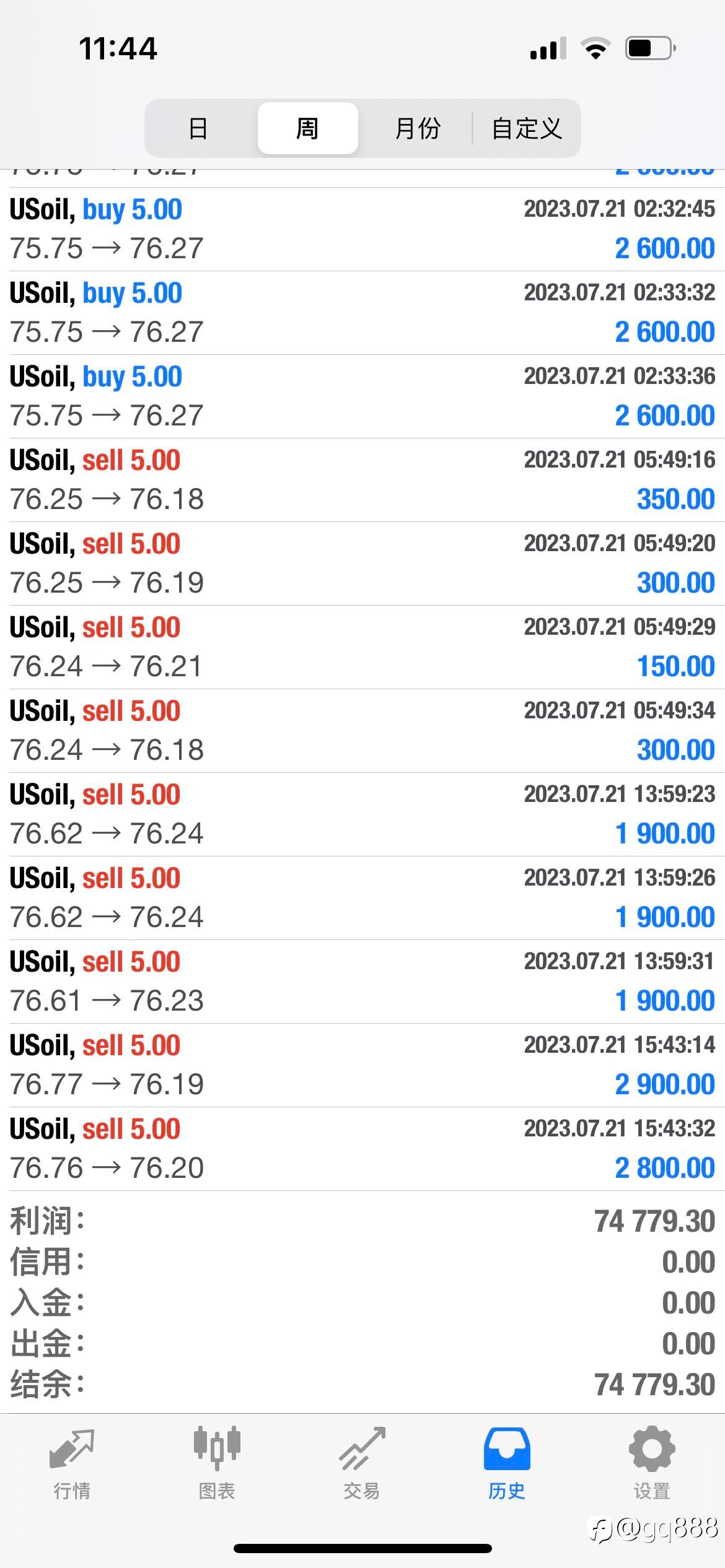The width and height of the screenshot is (725, 1568).
Task: Tap the 历史 history tab
Action: coord(507,1464)
